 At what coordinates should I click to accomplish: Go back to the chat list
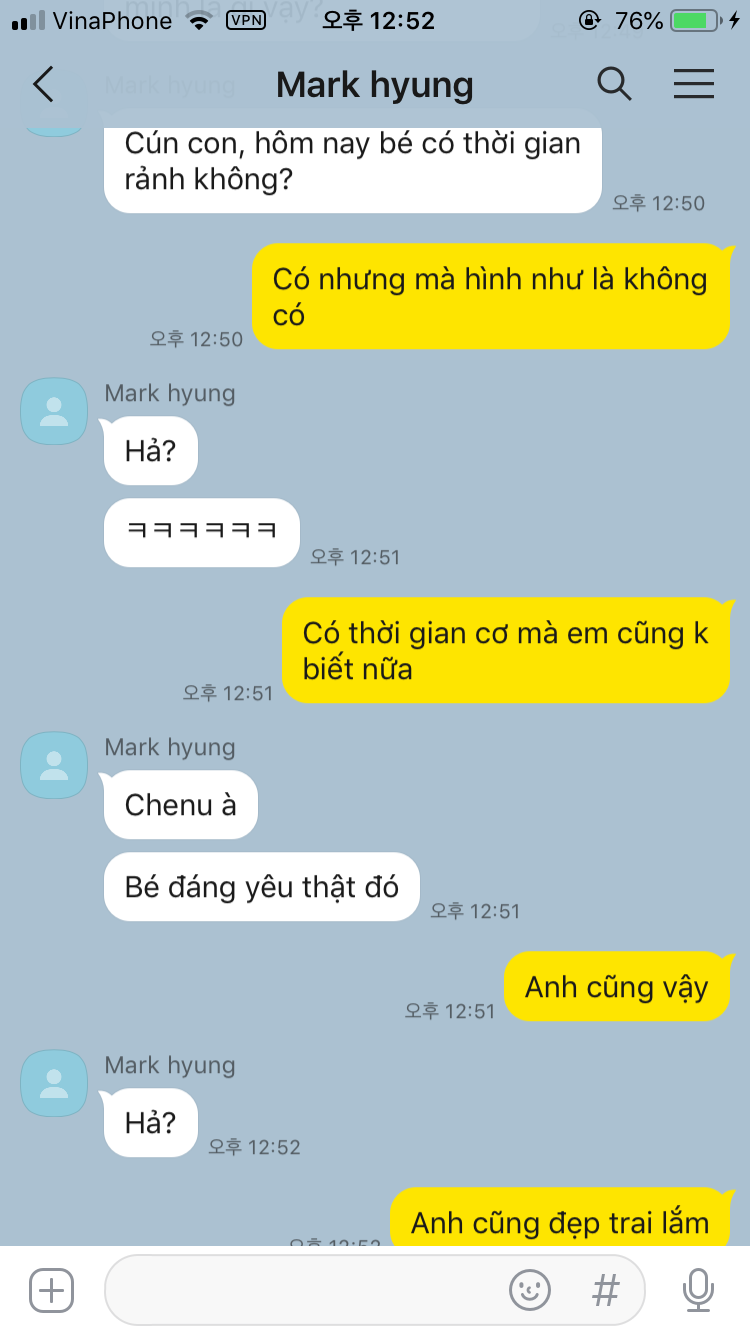pyautogui.click(x=43, y=85)
